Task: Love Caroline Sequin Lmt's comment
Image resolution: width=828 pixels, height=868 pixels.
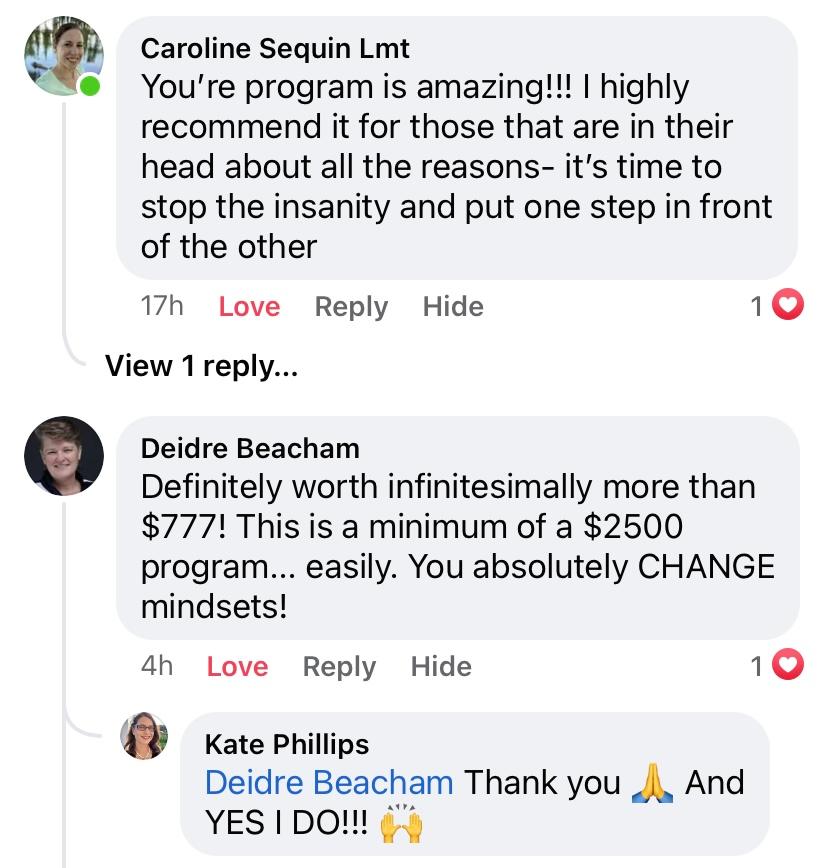Action: point(249,306)
